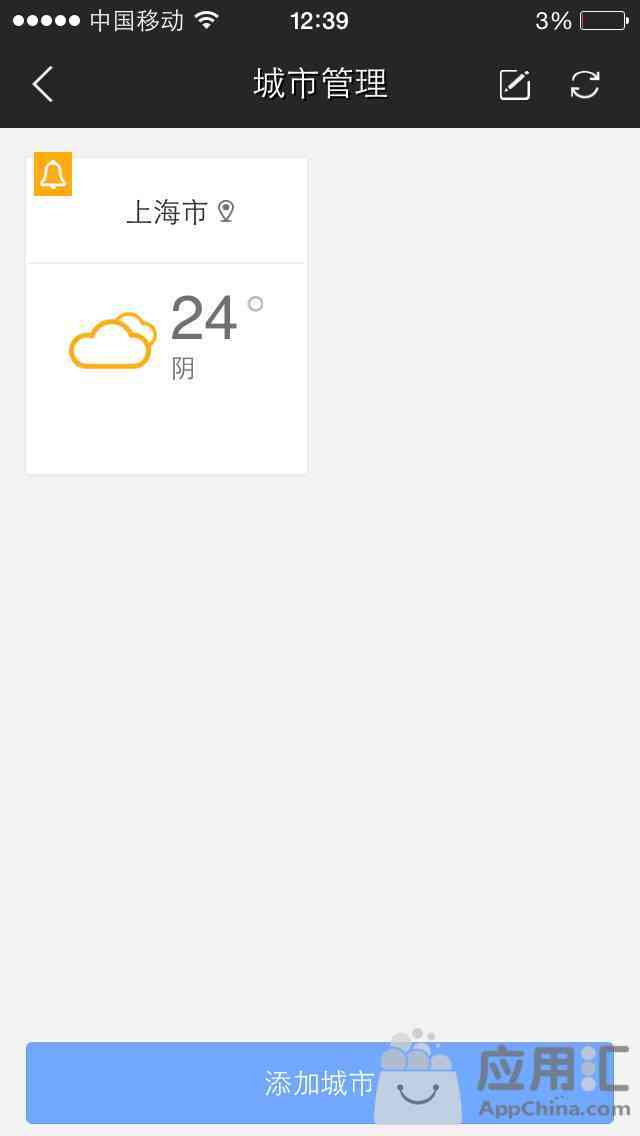
Task: Tap the alert bell on 上海市
Action: tap(53, 174)
